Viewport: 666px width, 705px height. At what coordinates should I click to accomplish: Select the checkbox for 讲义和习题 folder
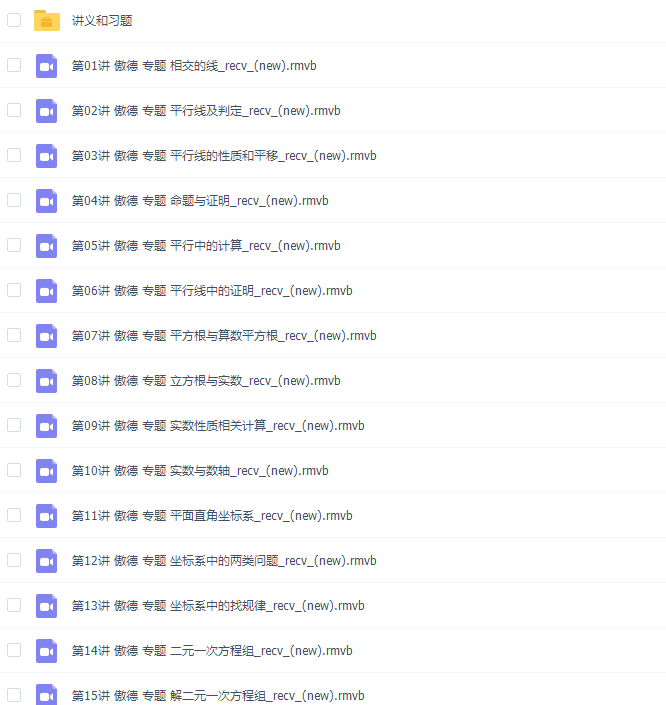coord(14,20)
